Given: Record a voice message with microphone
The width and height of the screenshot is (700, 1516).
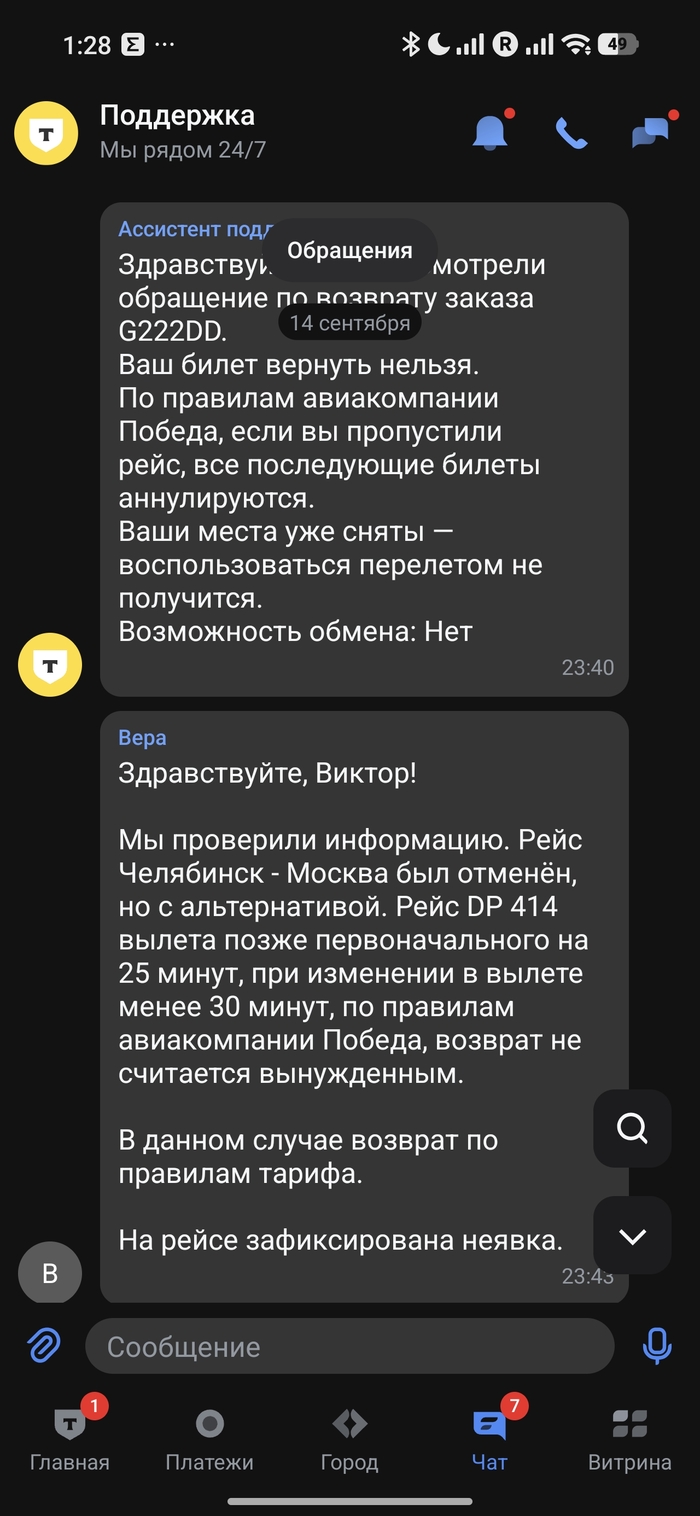Looking at the screenshot, I should point(656,1346).
